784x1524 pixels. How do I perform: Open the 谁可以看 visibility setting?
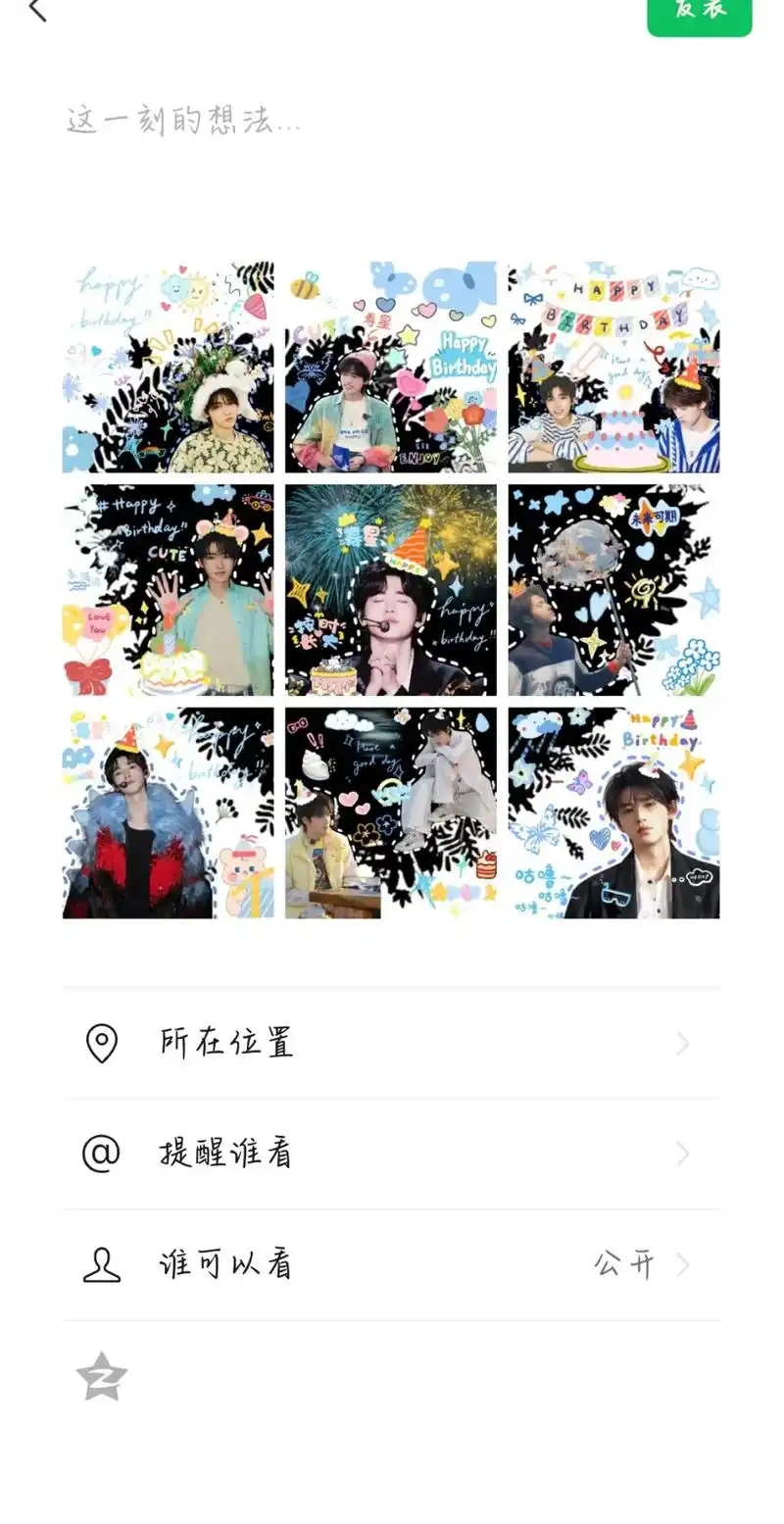(x=390, y=1264)
